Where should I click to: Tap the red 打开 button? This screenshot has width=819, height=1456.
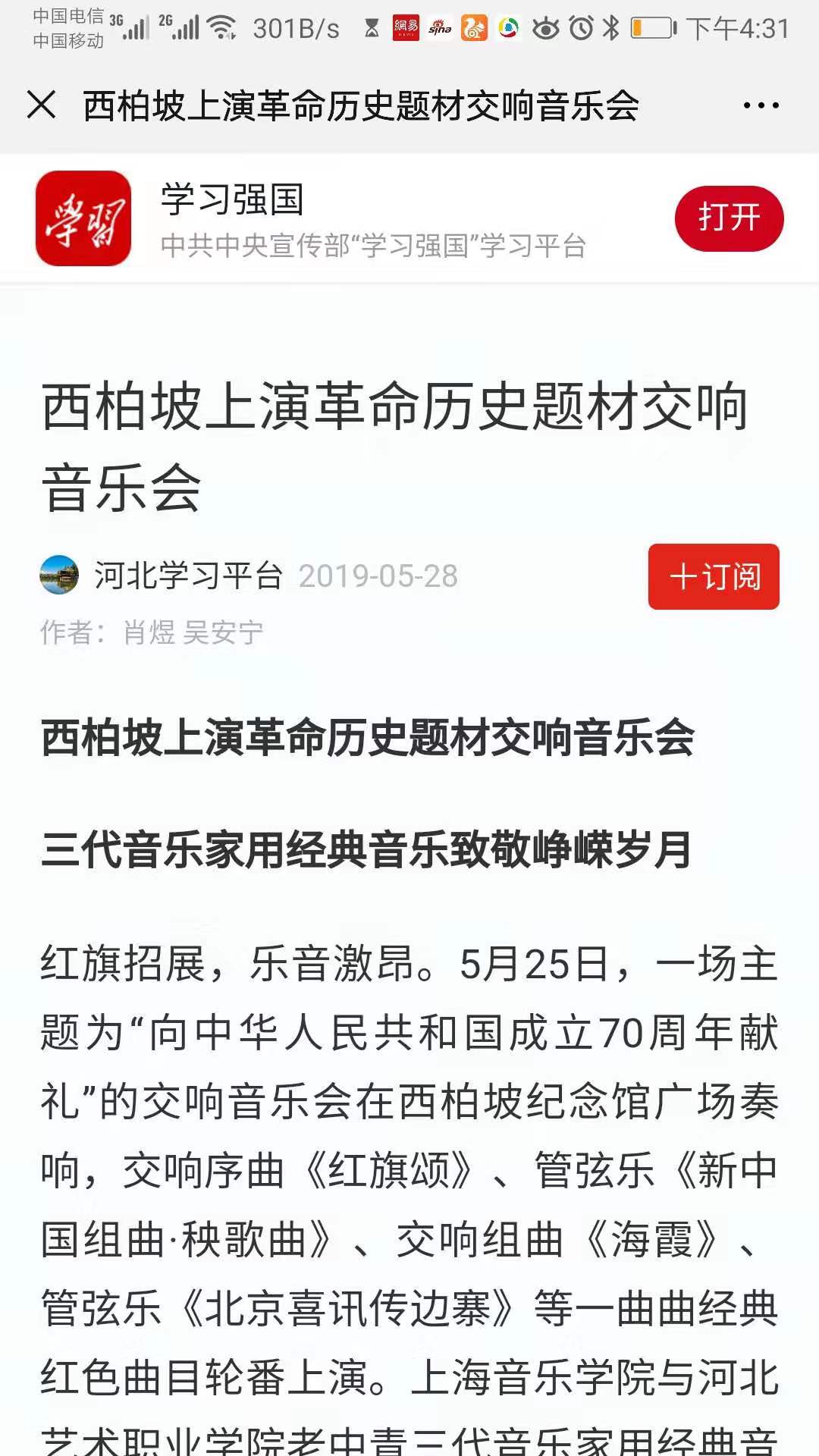click(x=729, y=218)
